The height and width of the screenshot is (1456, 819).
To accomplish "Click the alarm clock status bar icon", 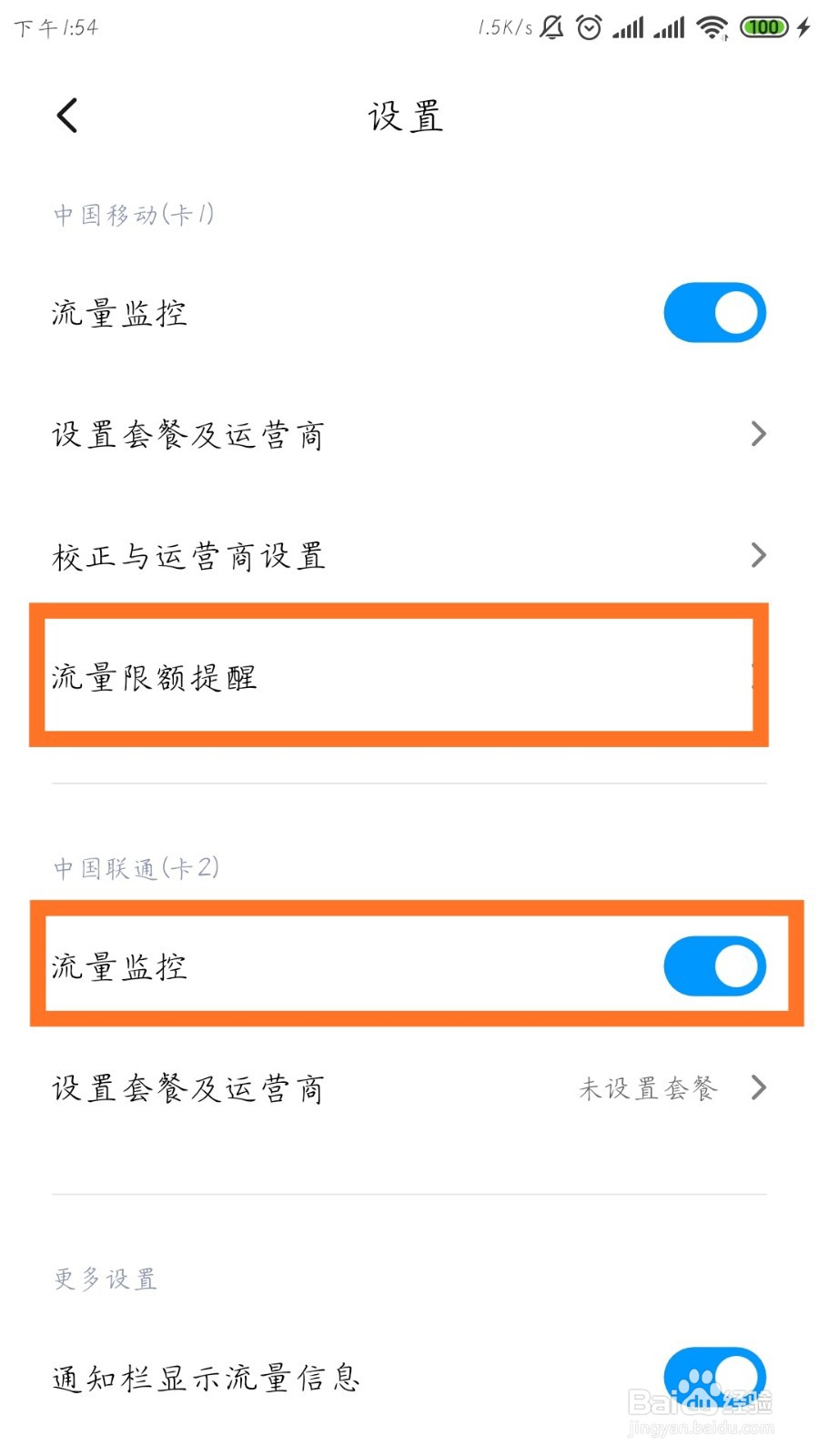I will click(588, 26).
